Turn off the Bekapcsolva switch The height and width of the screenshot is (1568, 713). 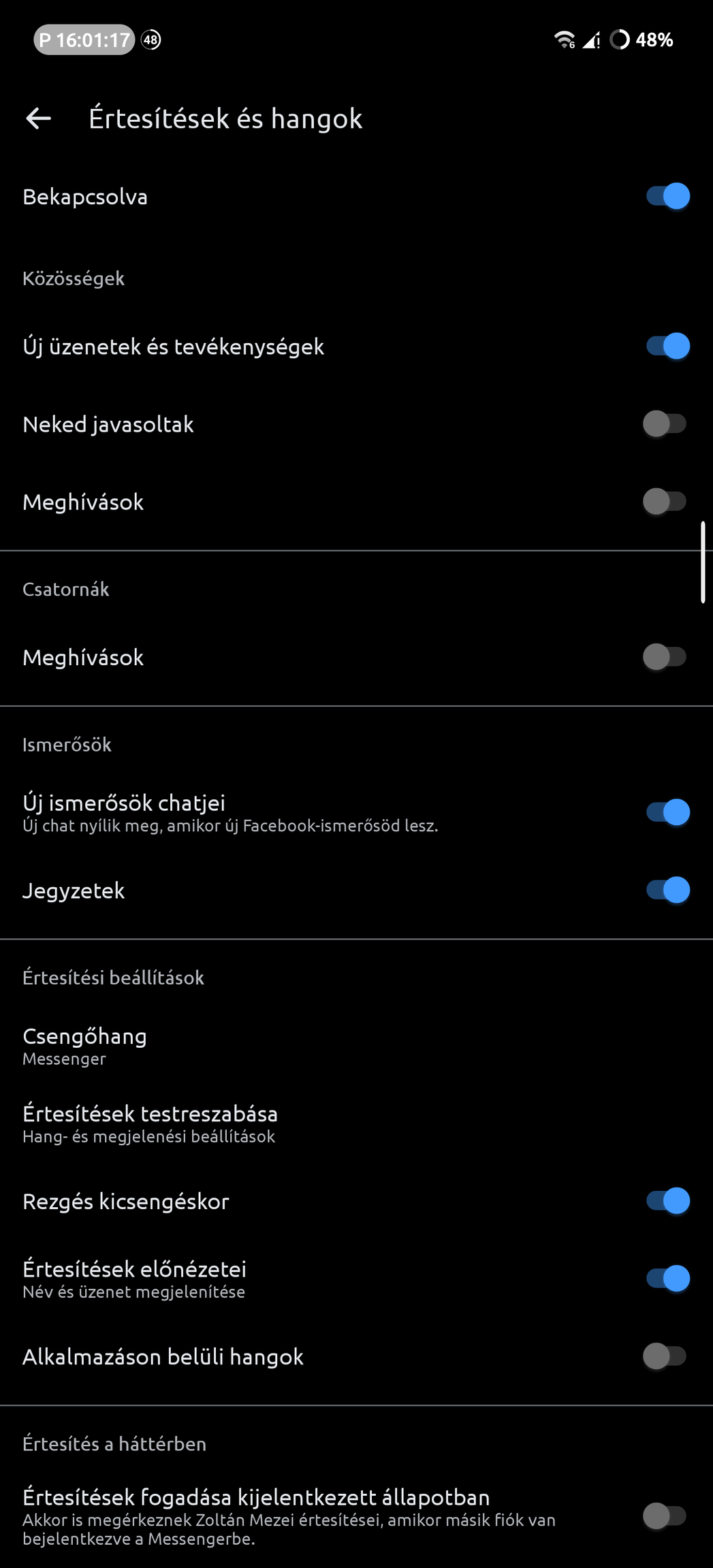coord(667,196)
